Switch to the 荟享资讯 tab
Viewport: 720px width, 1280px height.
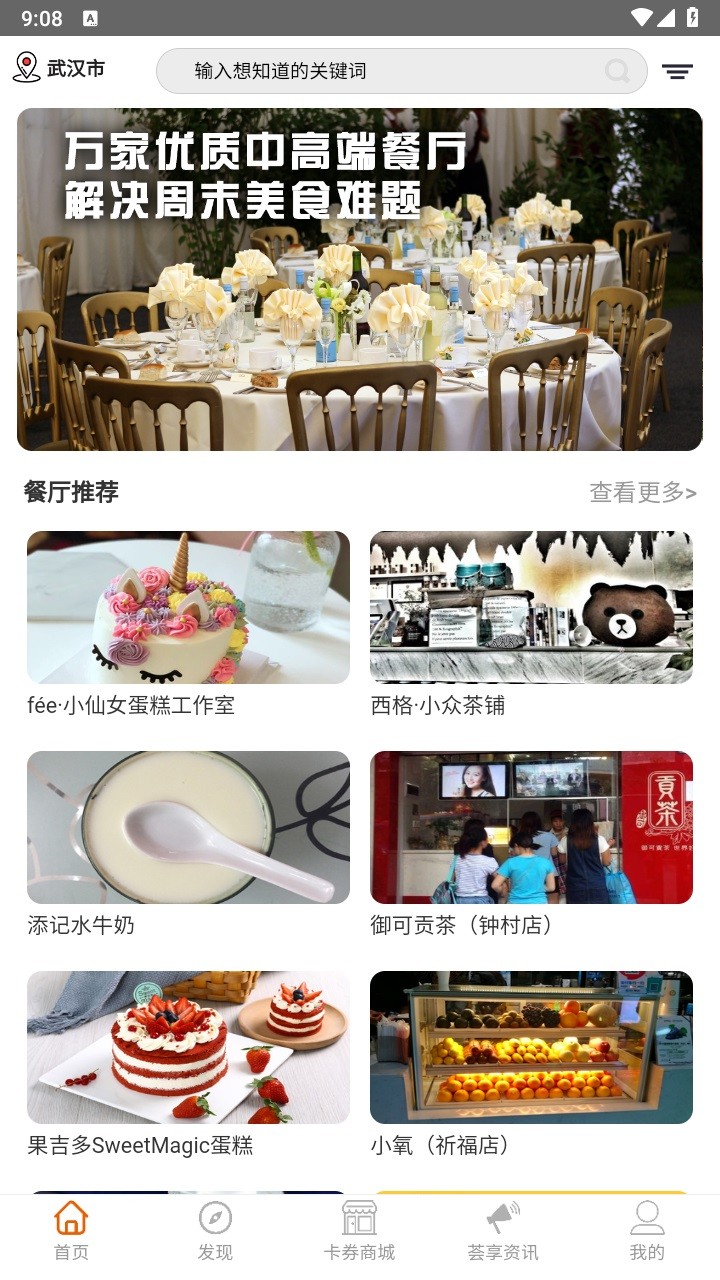pyautogui.click(x=503, y=1231)
